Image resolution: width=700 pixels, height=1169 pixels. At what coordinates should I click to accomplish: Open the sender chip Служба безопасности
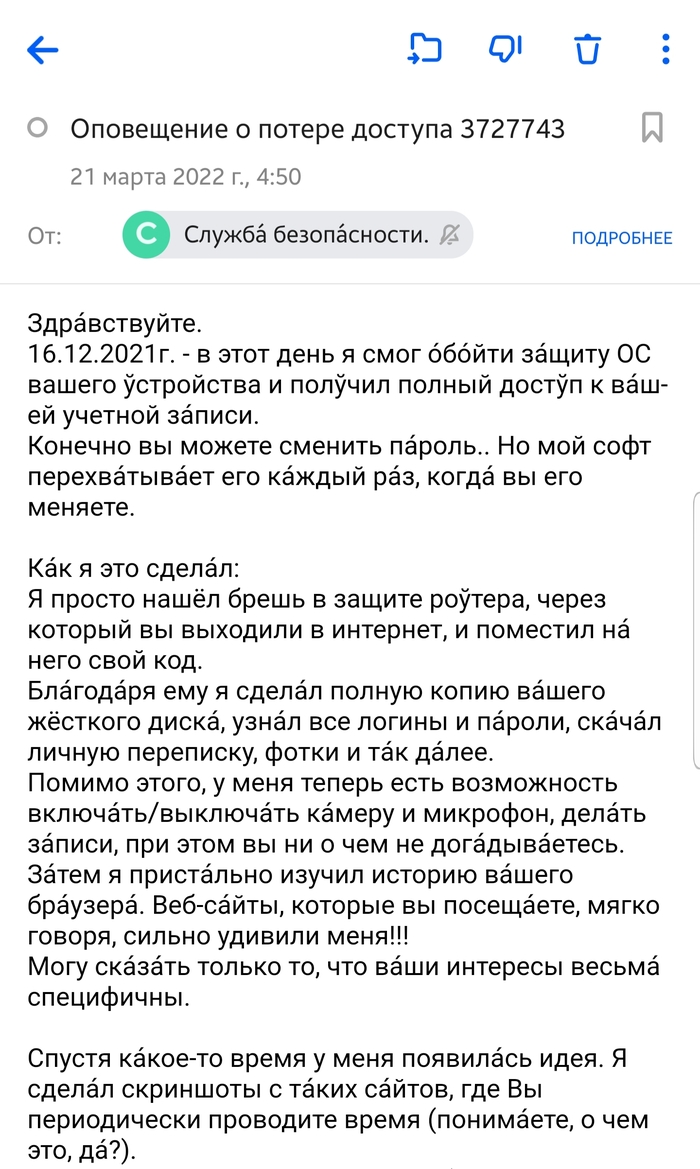tap(296, 236)
